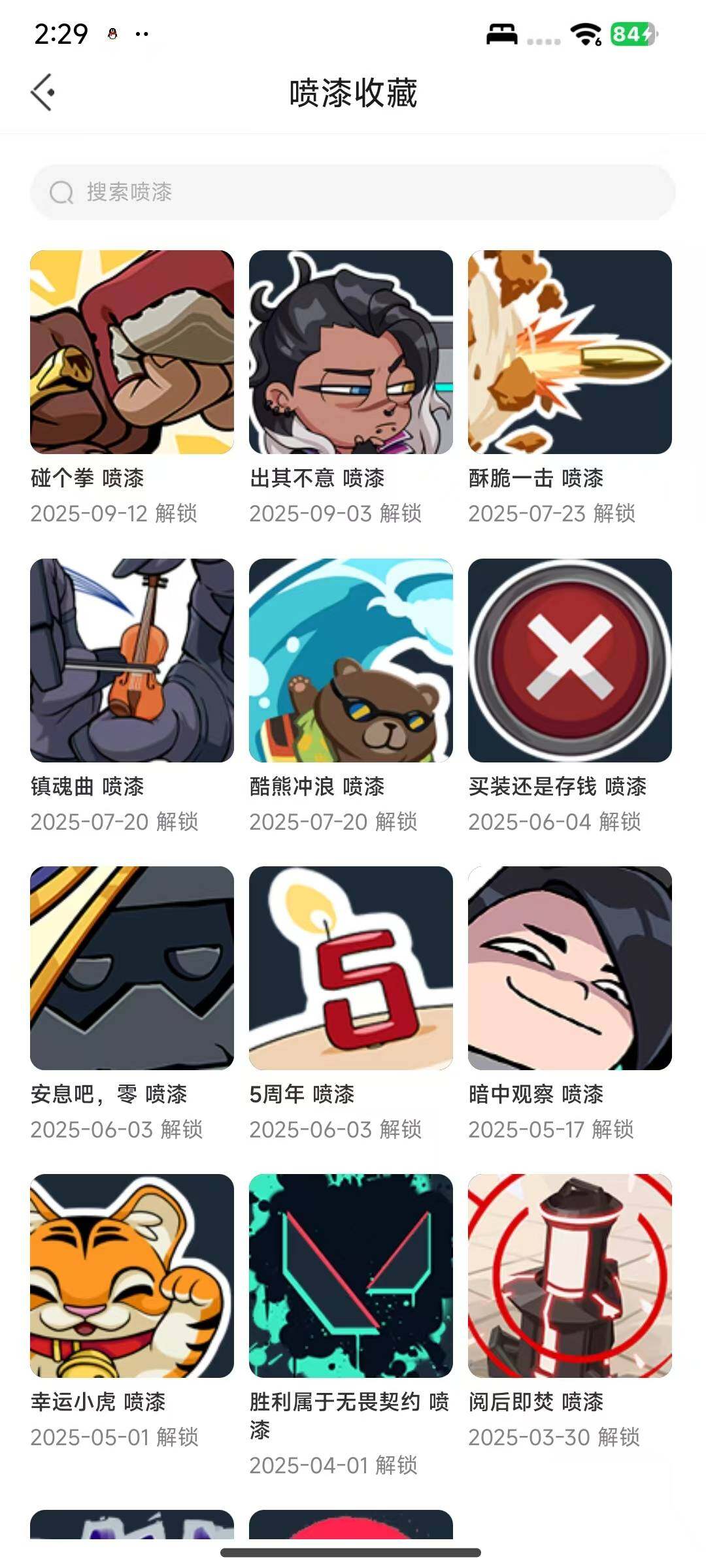
Task: Open the 碰个拳 spray thumbnail
Action: (x=131, y=353)
